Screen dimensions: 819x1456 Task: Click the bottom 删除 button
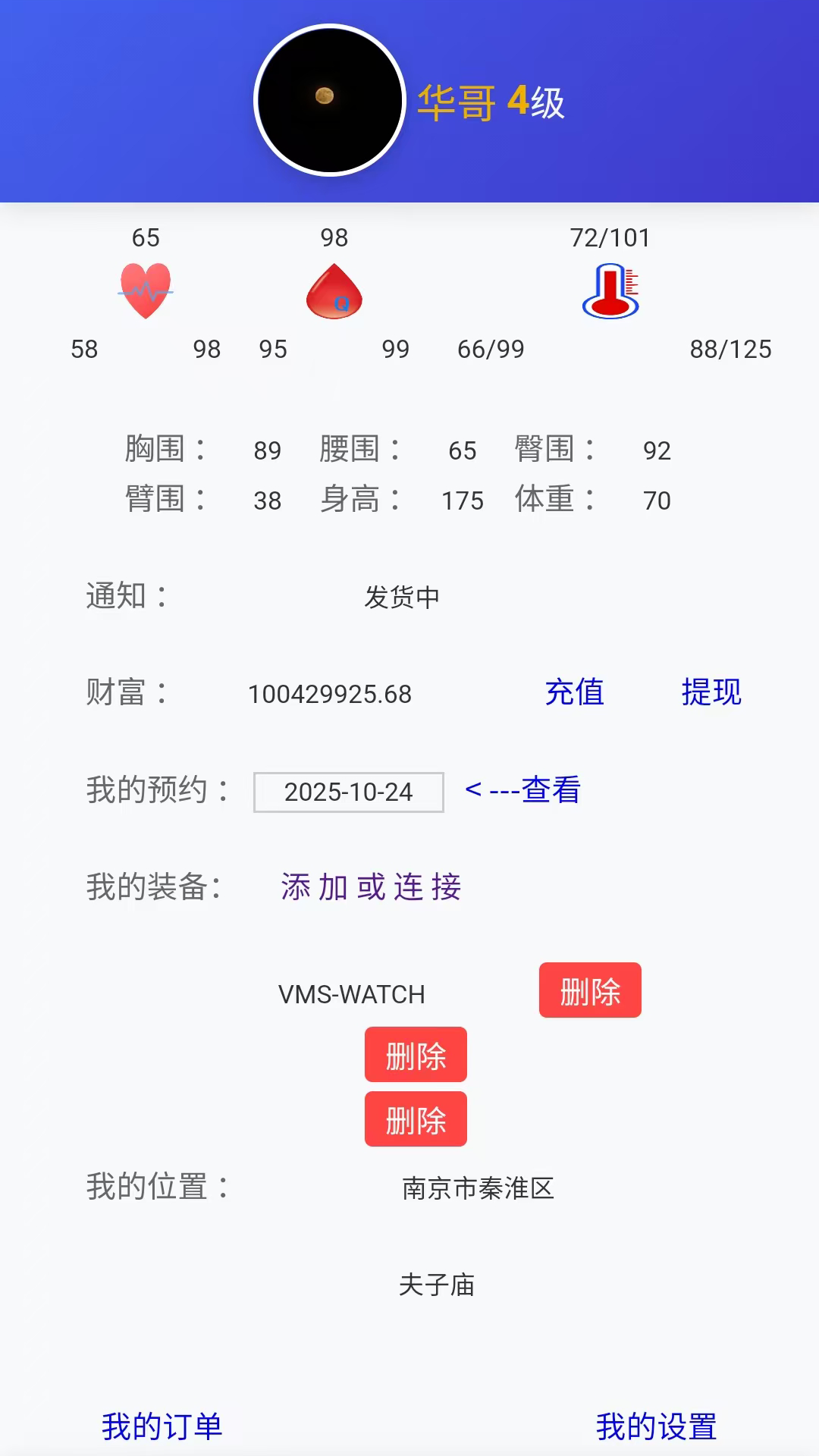click(416, 1119)
